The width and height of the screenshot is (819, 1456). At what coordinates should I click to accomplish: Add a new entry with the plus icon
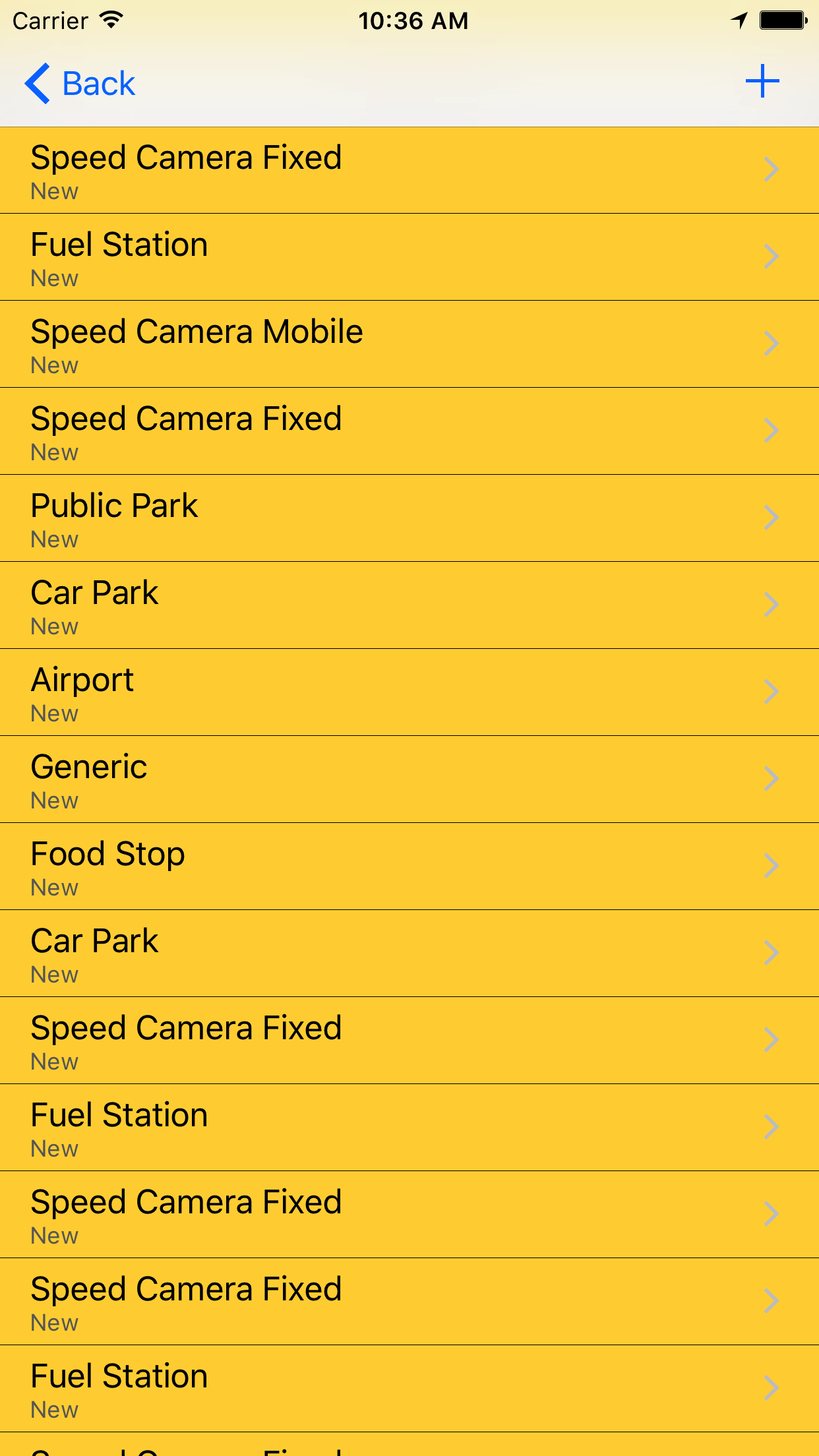pos(762,81)
